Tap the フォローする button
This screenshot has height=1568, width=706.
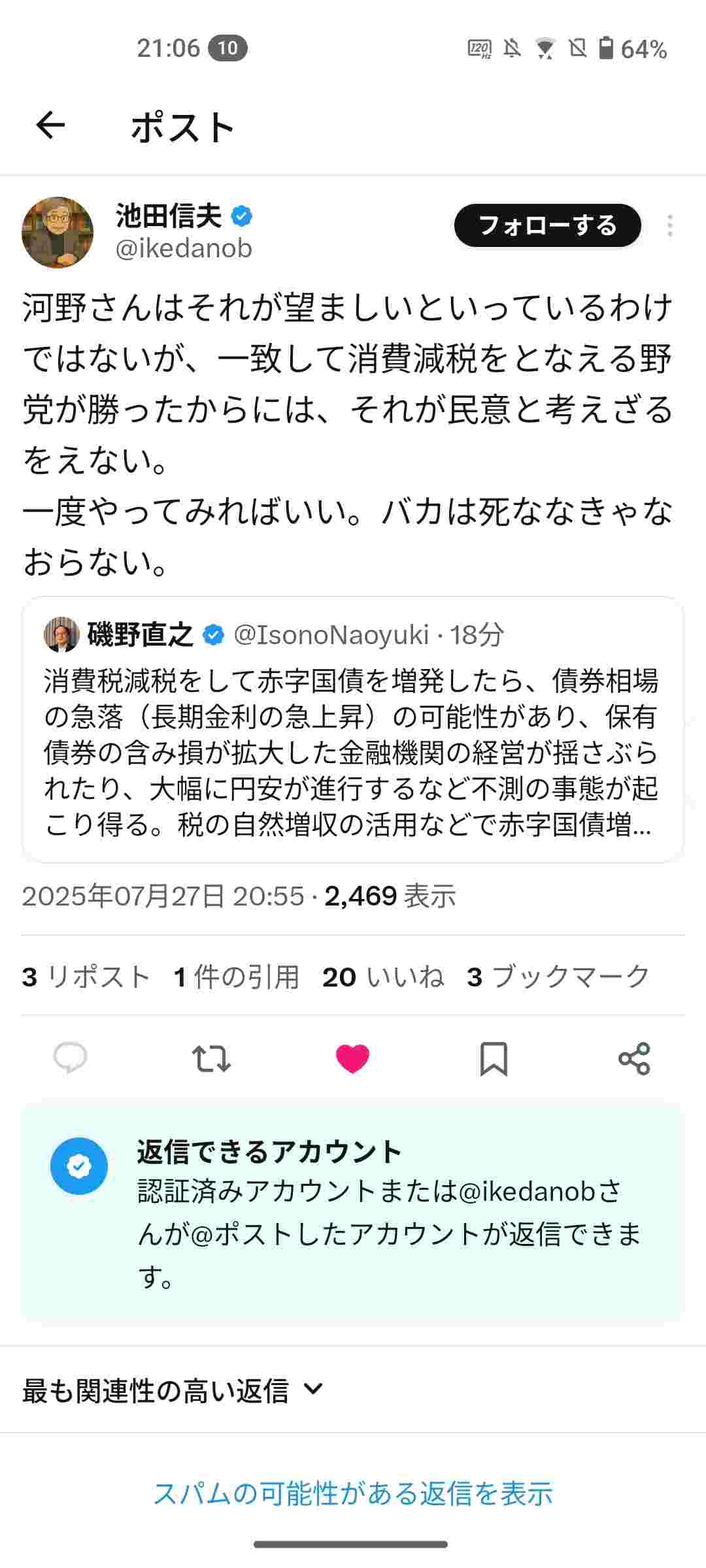pos(547,225)
